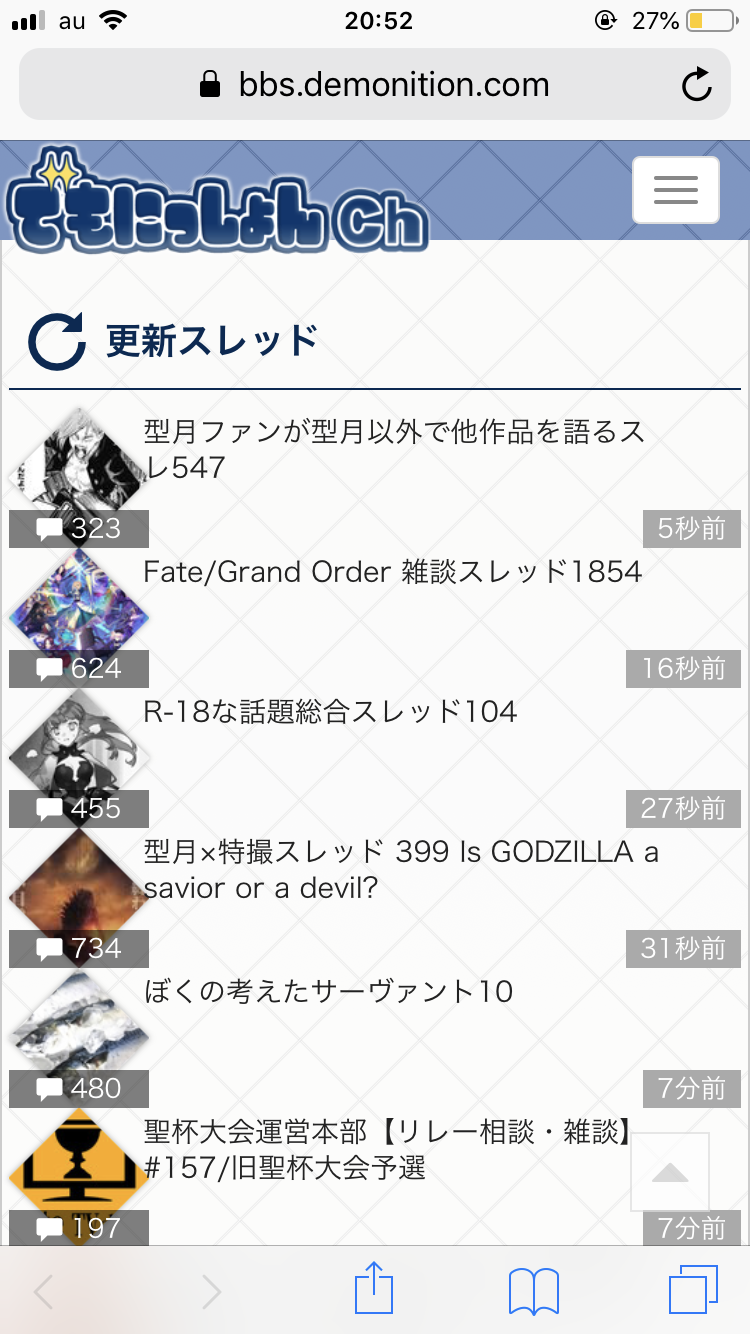Reload the page from the address bar
750x1334 pixels.
696,85
